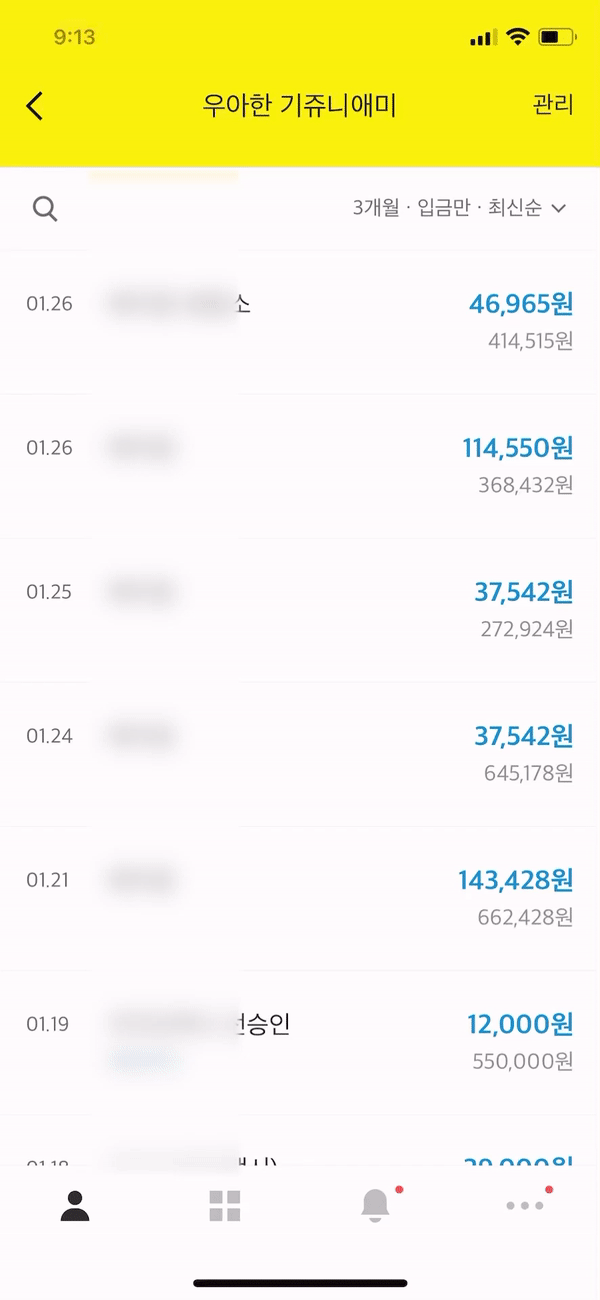The image size is (600, 1300).
Task: View the 37,542원 deposit from 01.25
Action: click(x=300, y=609)
